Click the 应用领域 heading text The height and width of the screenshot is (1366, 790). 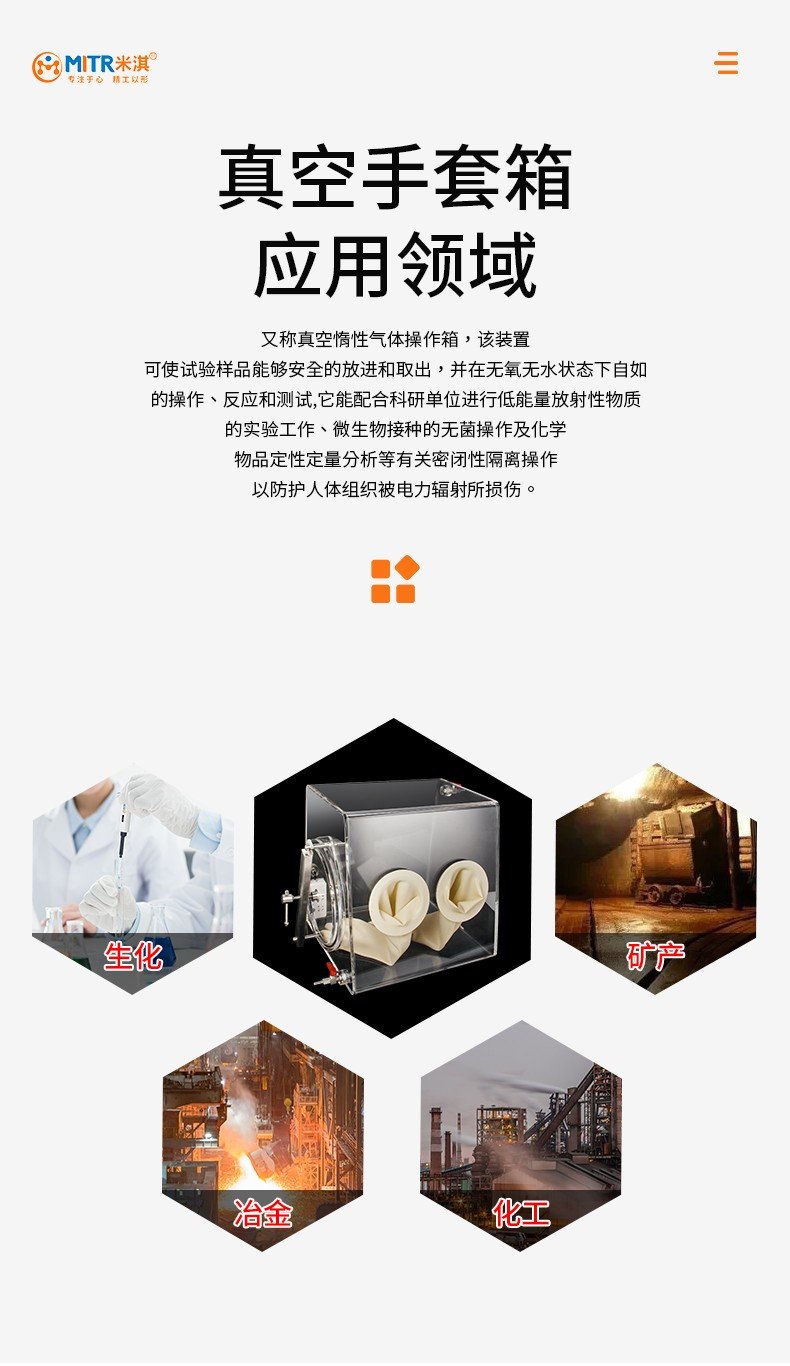coord(395,262)
